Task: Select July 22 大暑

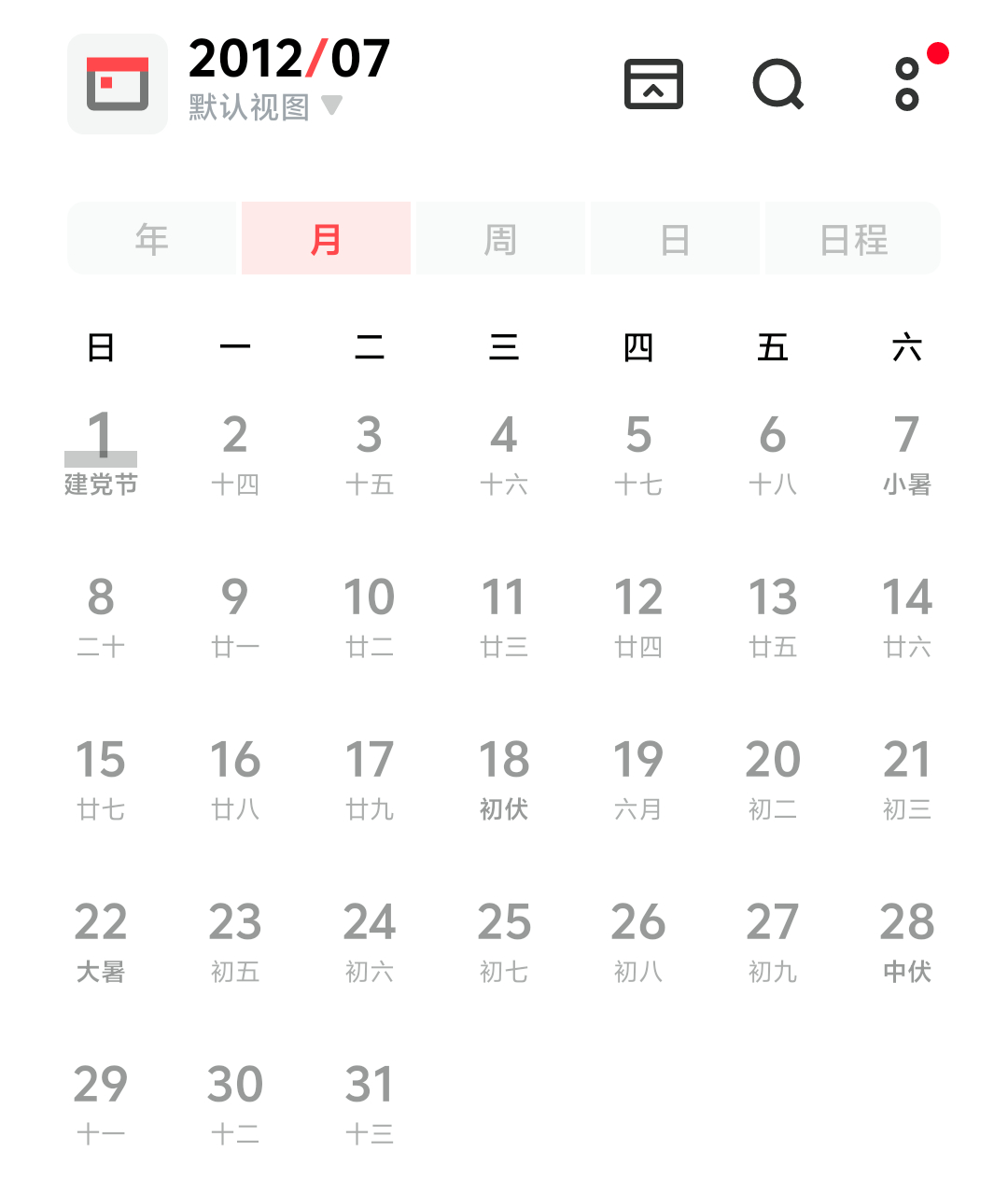Action: [101, 941]
